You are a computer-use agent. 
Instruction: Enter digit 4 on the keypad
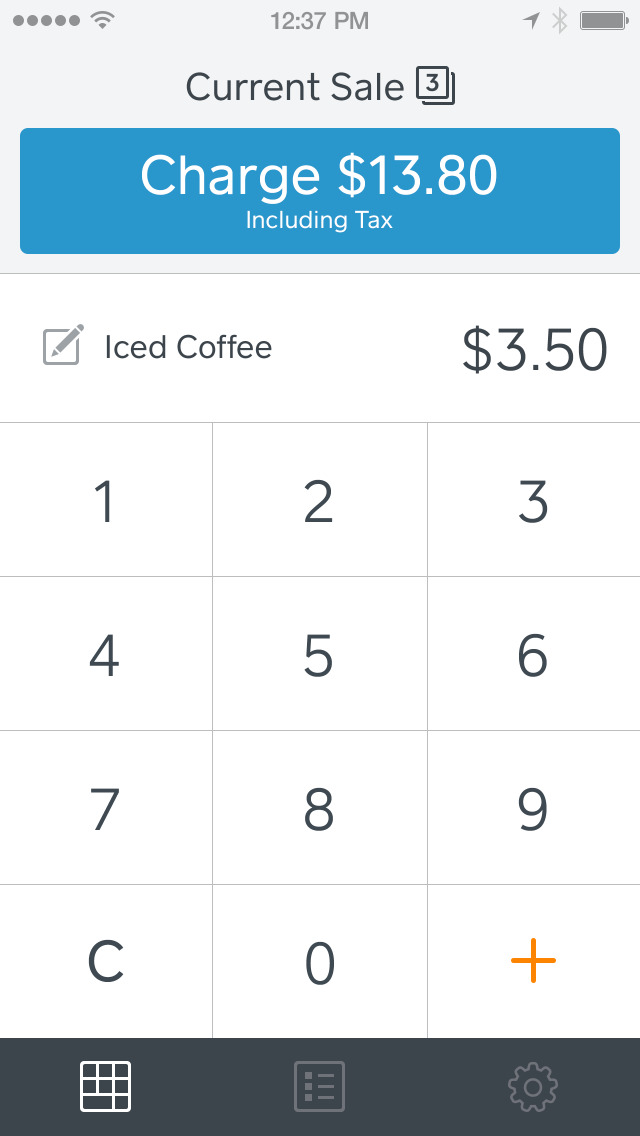point(105,654)
